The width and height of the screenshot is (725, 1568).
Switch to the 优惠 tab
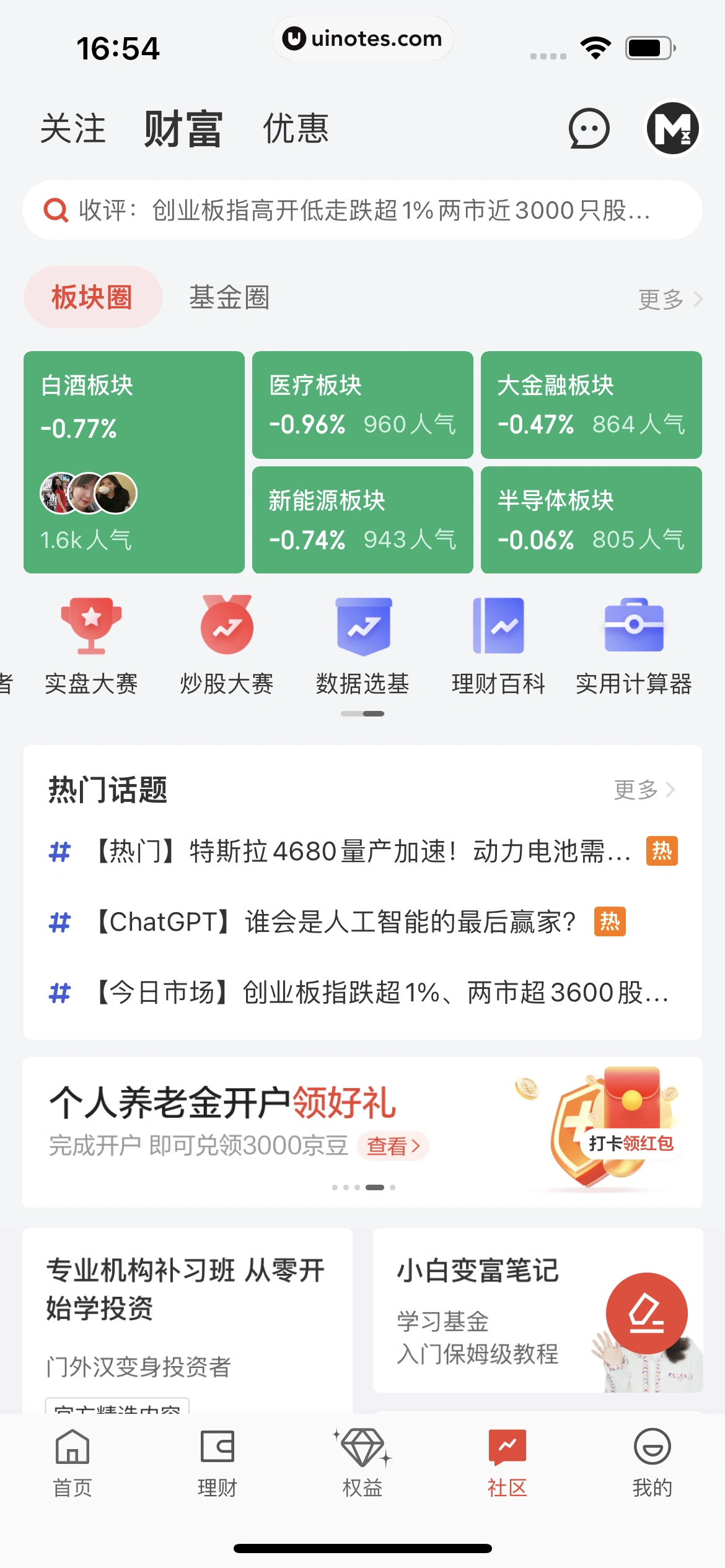pos(296,129)
